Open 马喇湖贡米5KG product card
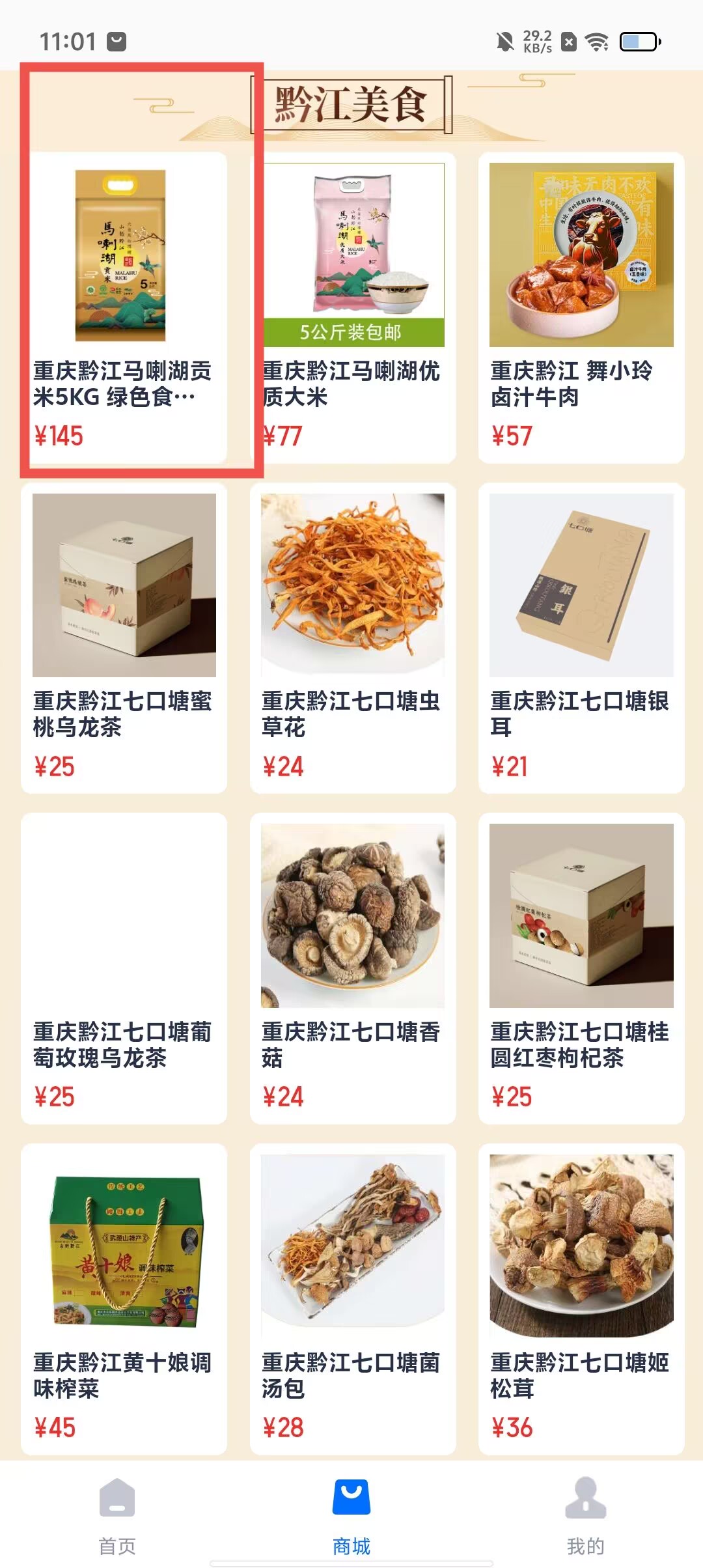Viewport: 703px width, 1568px height. click(124, 306)
